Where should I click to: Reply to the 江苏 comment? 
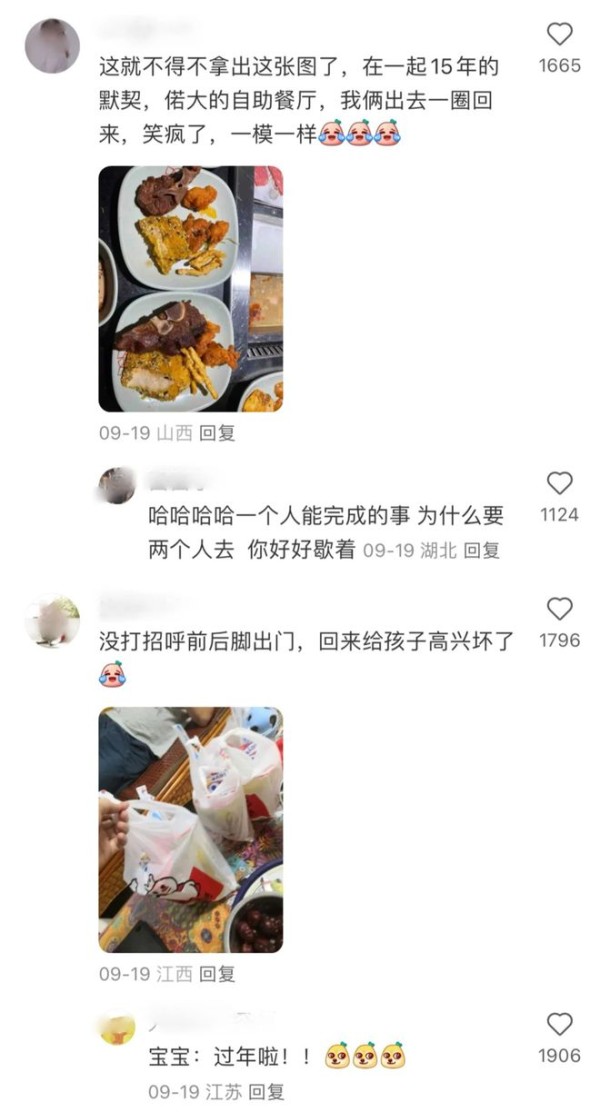point(265,1092)
